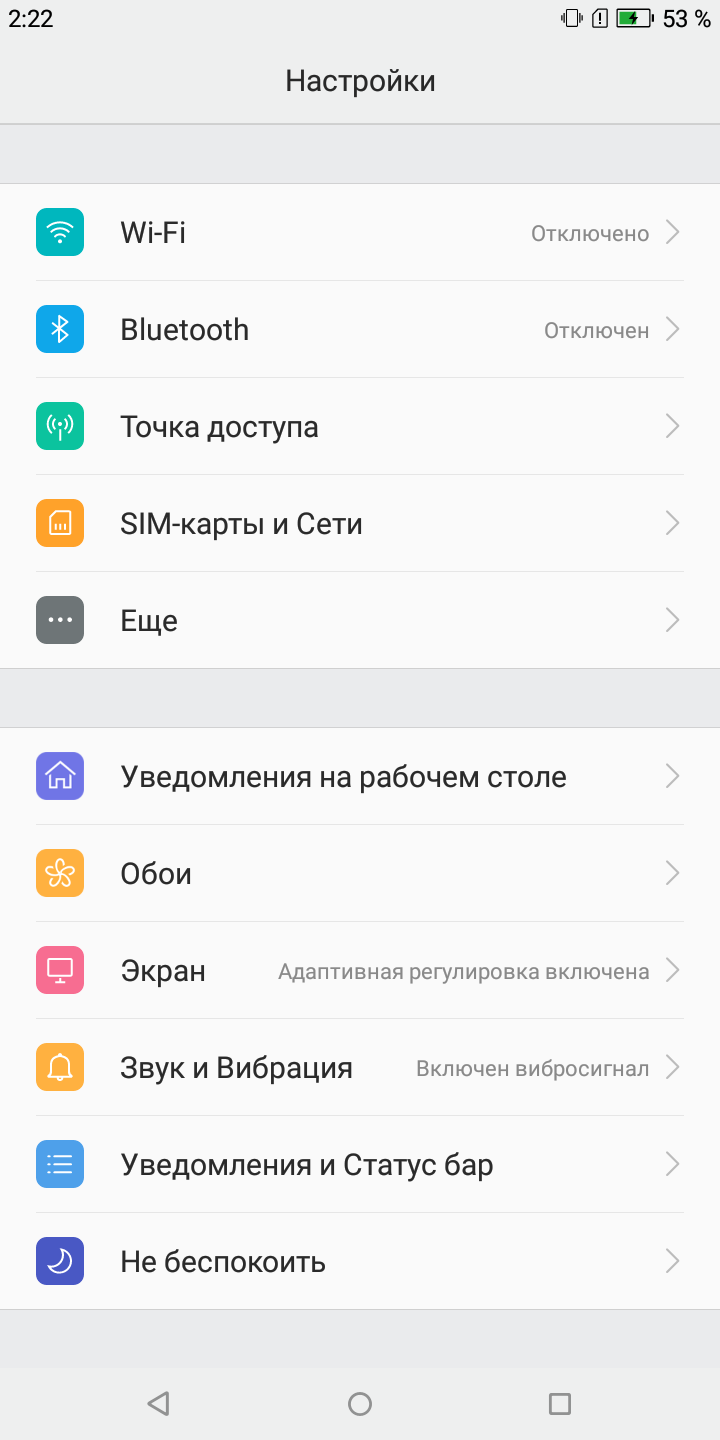
Task: Tap the system back button
Action: pyautogui.click(x=158, y=1404)
